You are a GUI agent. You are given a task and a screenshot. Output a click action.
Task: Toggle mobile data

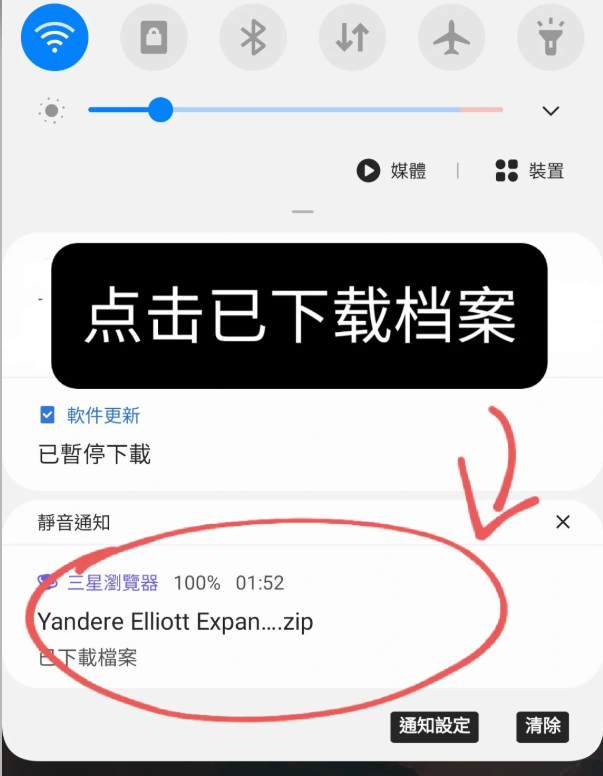352,38
